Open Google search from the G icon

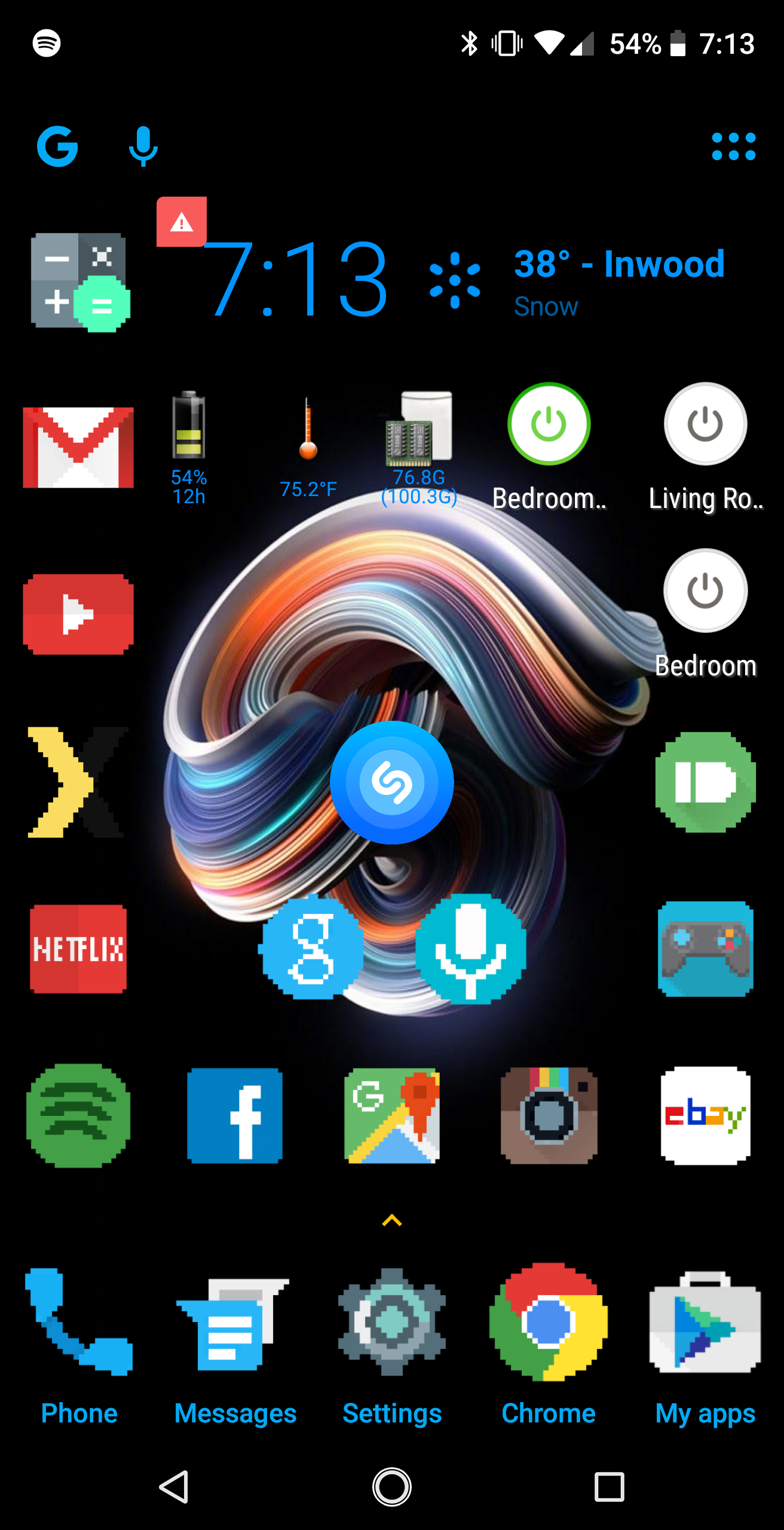point(57,146)
